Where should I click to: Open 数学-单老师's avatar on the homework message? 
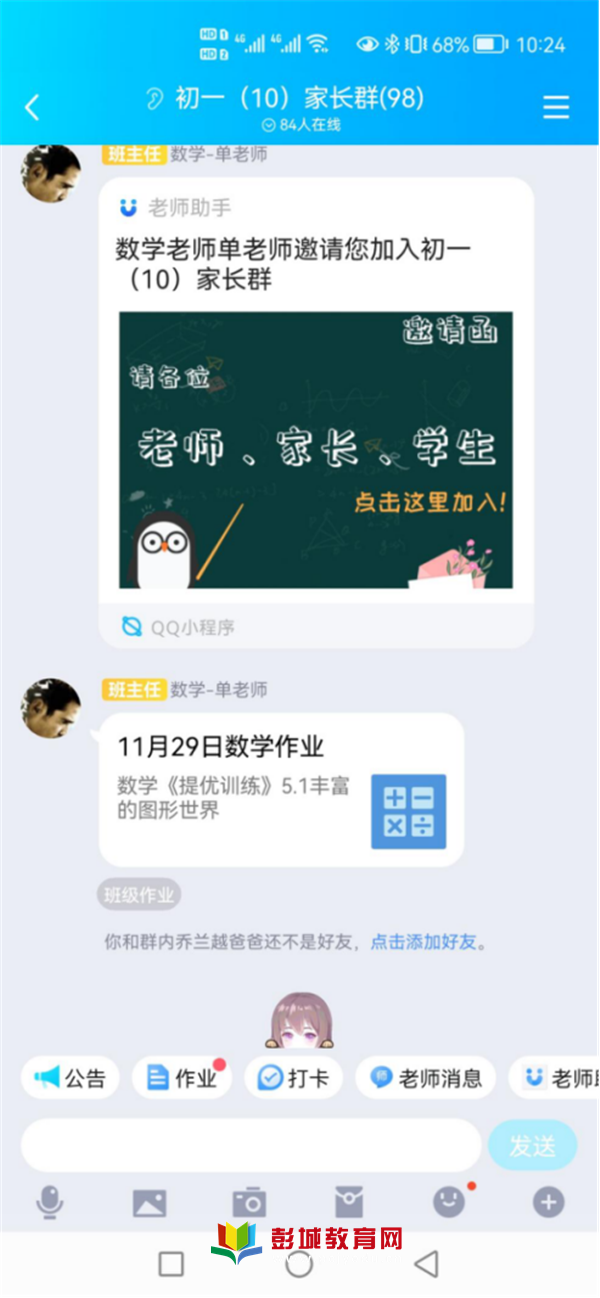coord(51,709)
